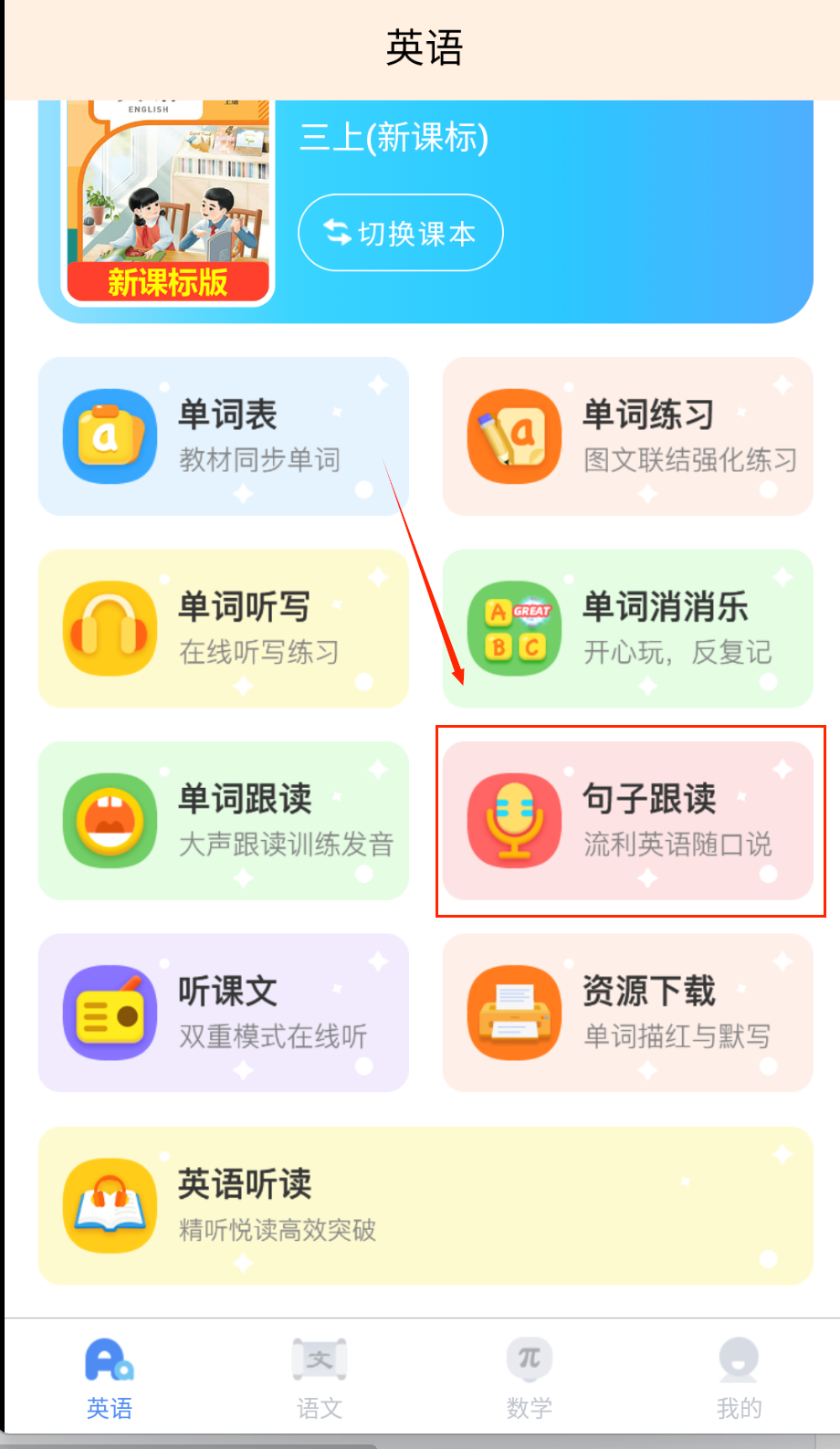Switch to the 语文 tab
840x1449 pixels.
tap(319, 1379)
